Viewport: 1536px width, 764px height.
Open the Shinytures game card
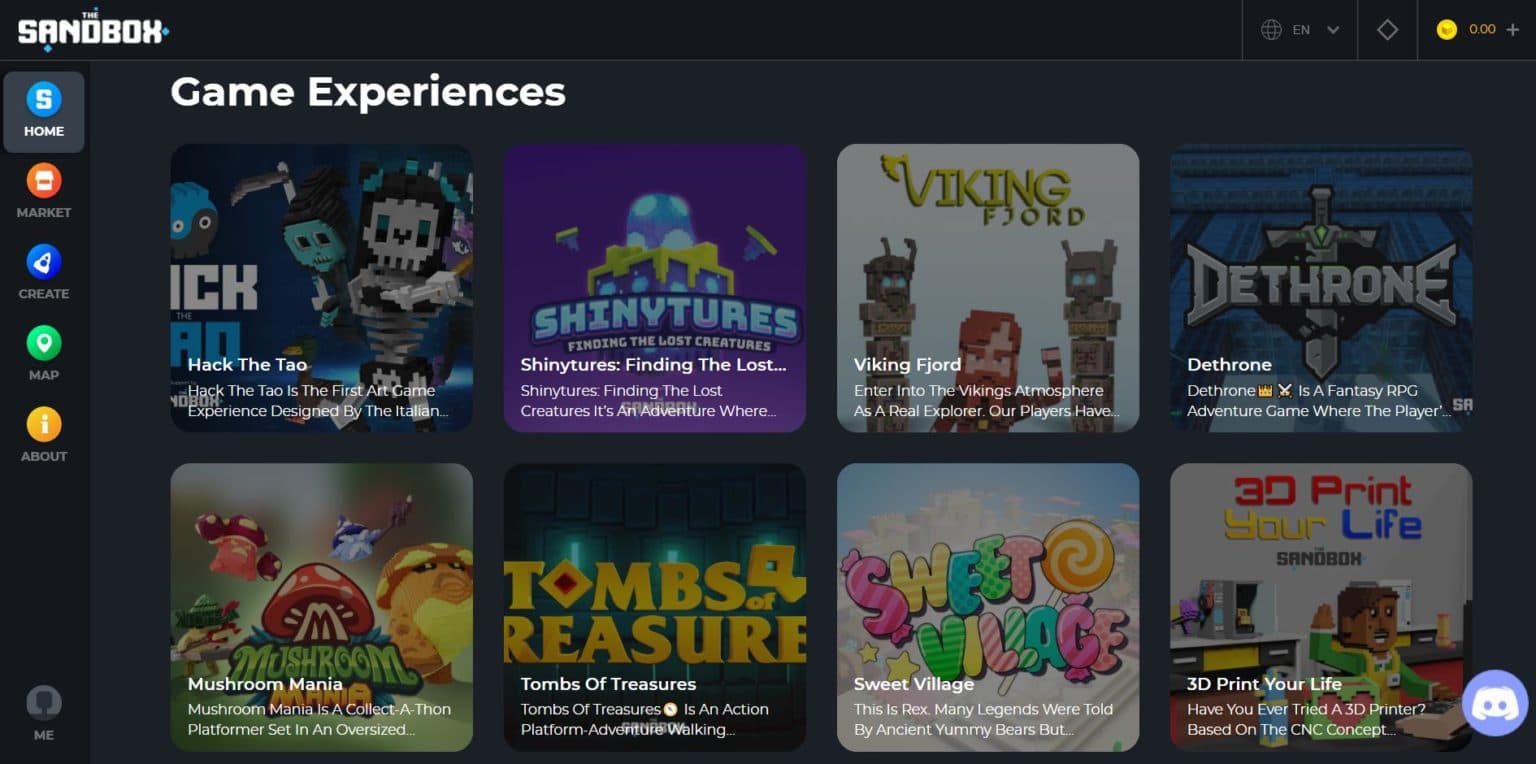pyautogui.click(x=654, y=288)
